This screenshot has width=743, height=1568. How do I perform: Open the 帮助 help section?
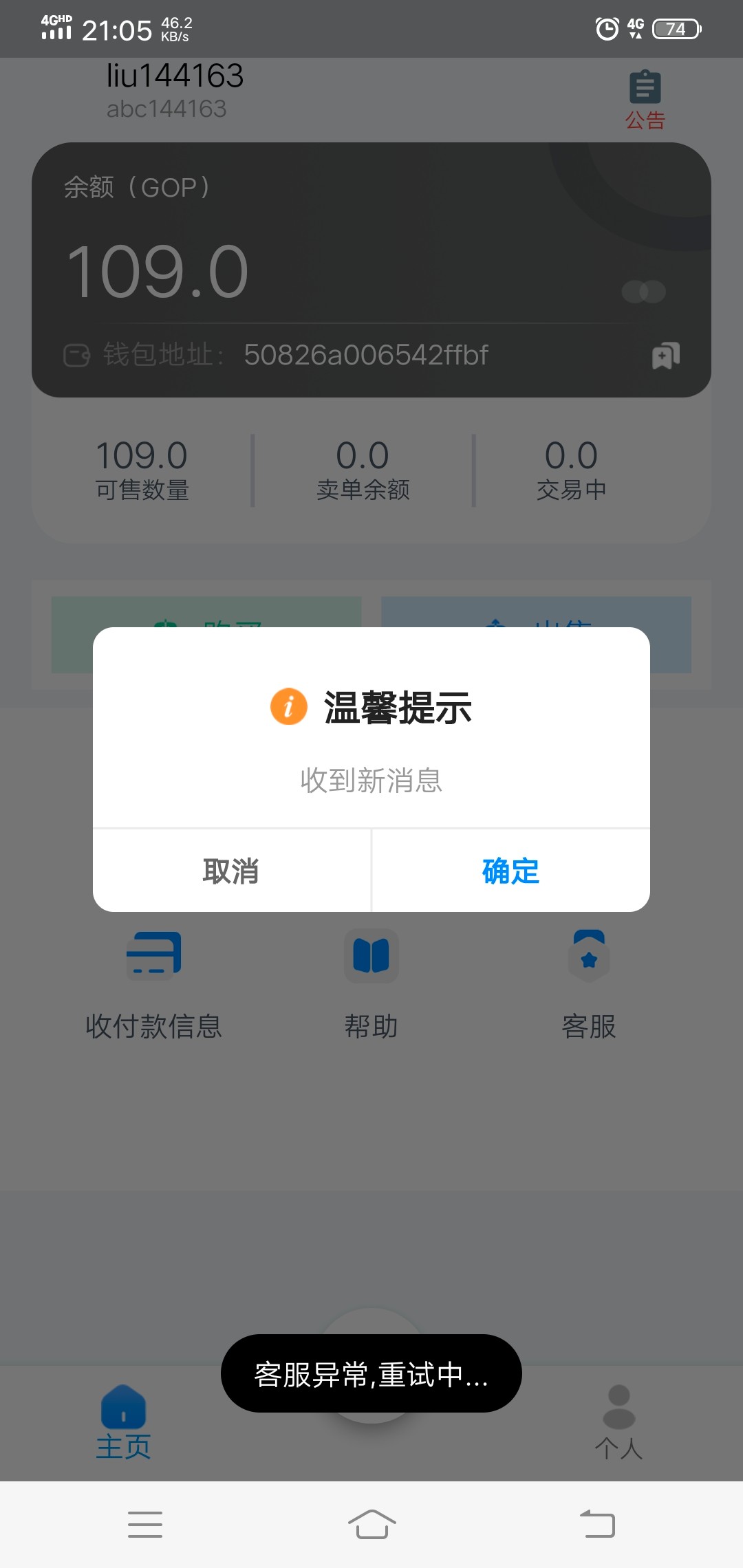coord(371,983)
